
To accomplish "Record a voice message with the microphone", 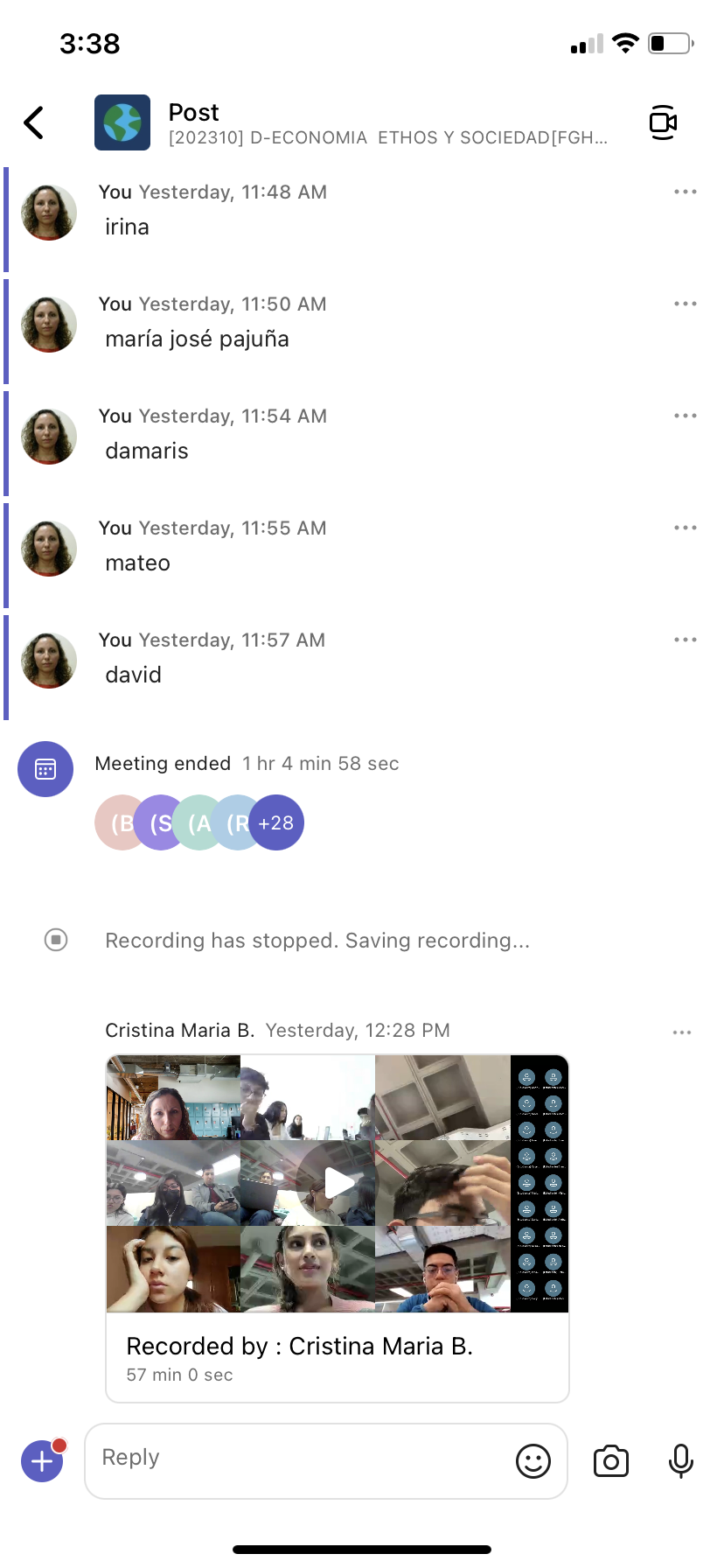I will [680, 1461].
